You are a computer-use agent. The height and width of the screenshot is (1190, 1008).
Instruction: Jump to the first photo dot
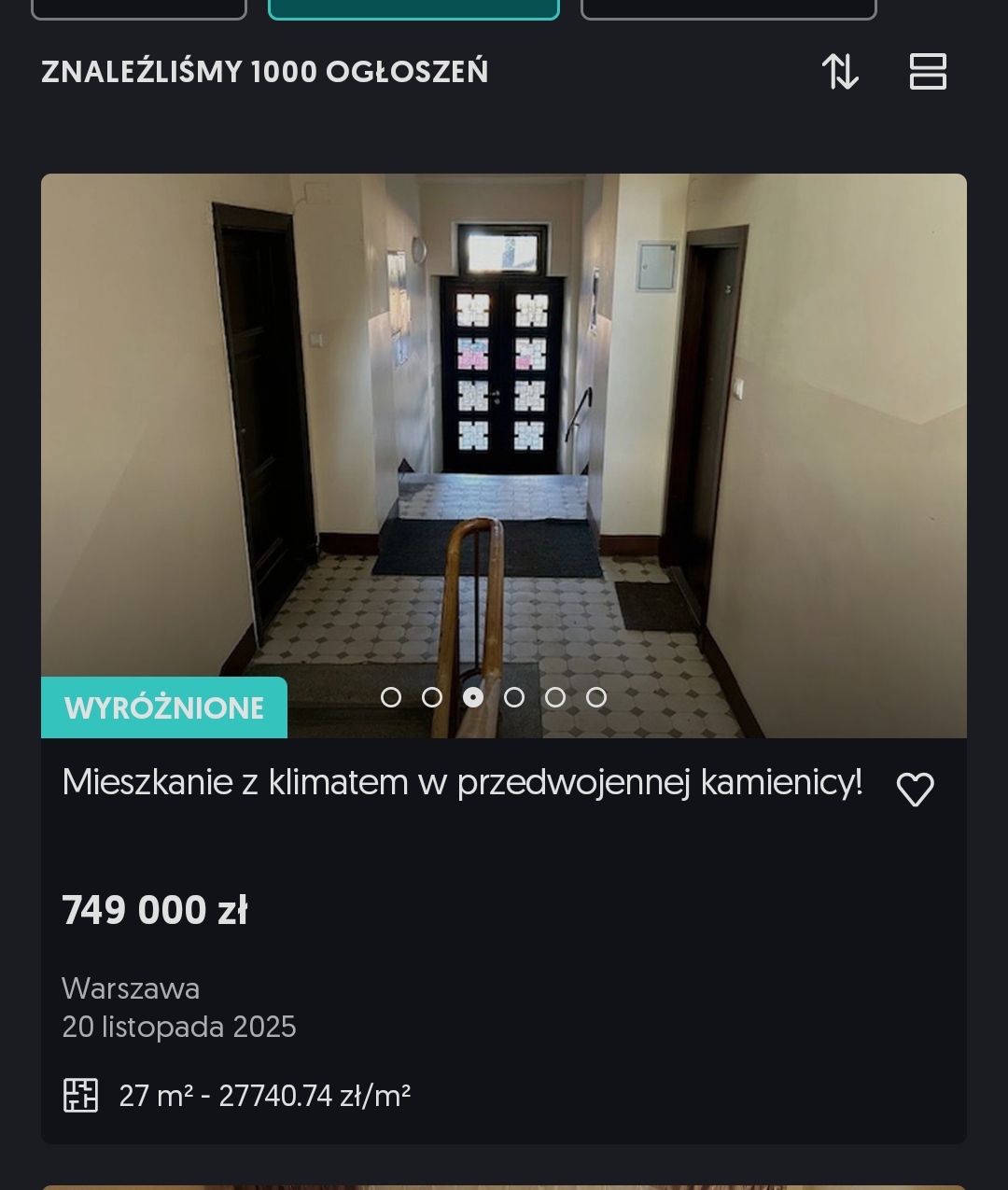(391, 697)
